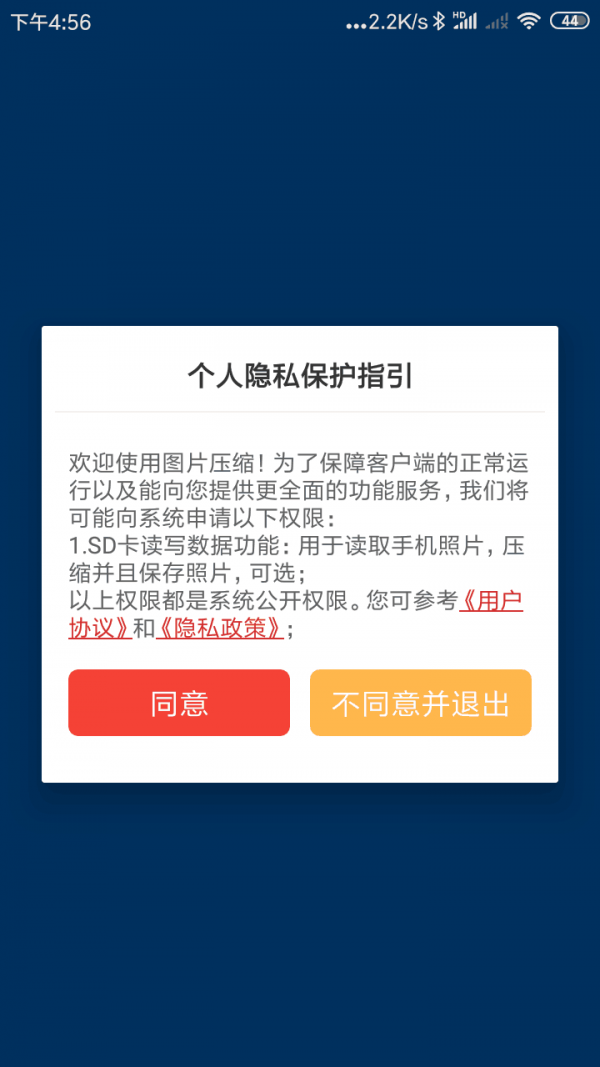Select 不同意并退出 to decline and exit
600x1067 pixels.
tap(420, 703)
